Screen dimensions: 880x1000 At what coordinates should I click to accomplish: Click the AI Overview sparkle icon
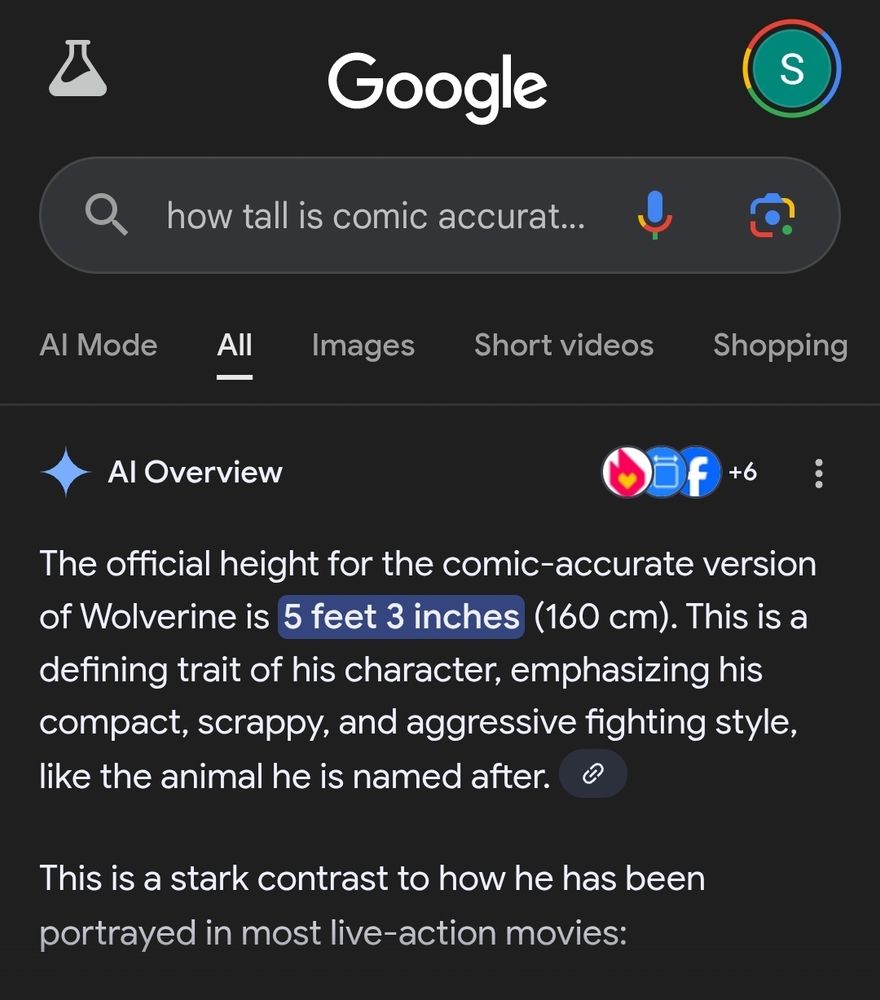(x=65, y=472)
